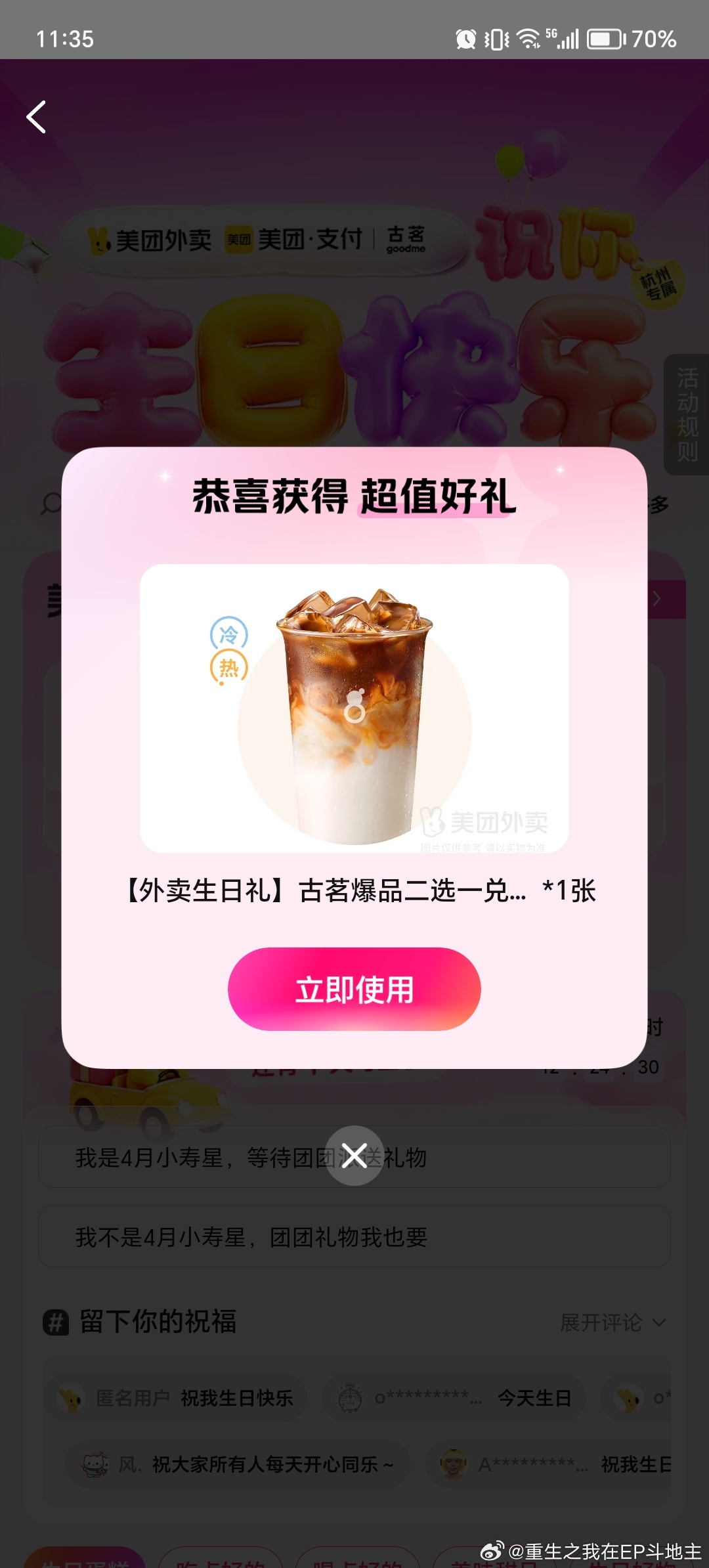Tap 立即使用 to redeem the coupon
709x1568 pixels.
pyautogui.click(x=354, y=989)
